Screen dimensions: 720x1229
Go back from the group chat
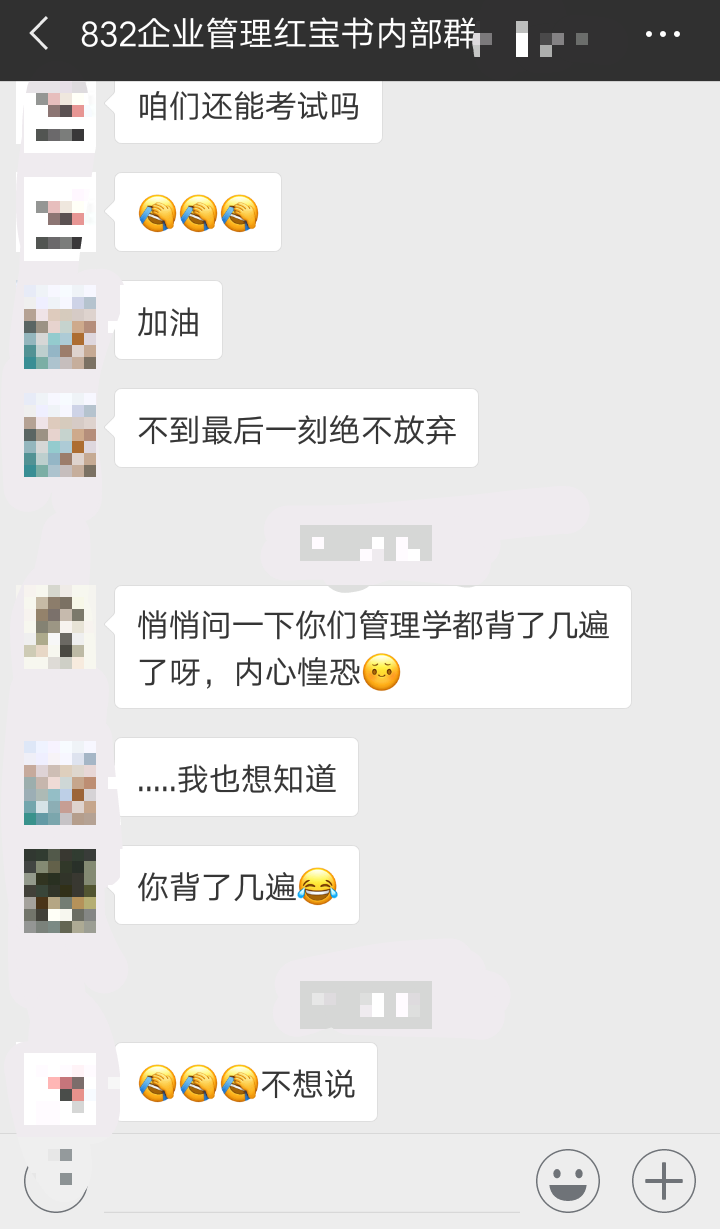point(39,34)
